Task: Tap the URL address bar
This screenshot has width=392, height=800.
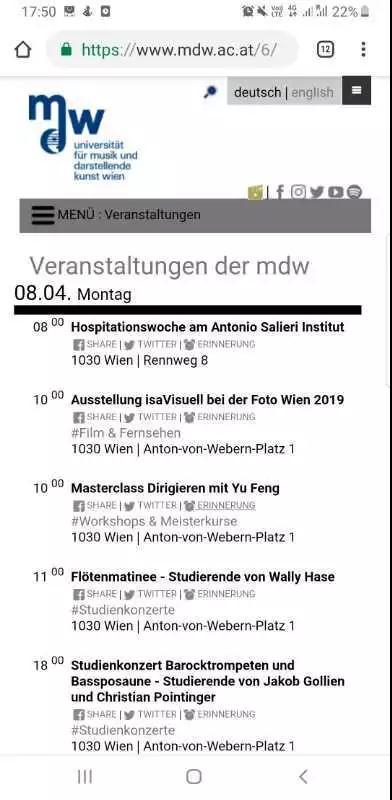Action: click(172, 49)
